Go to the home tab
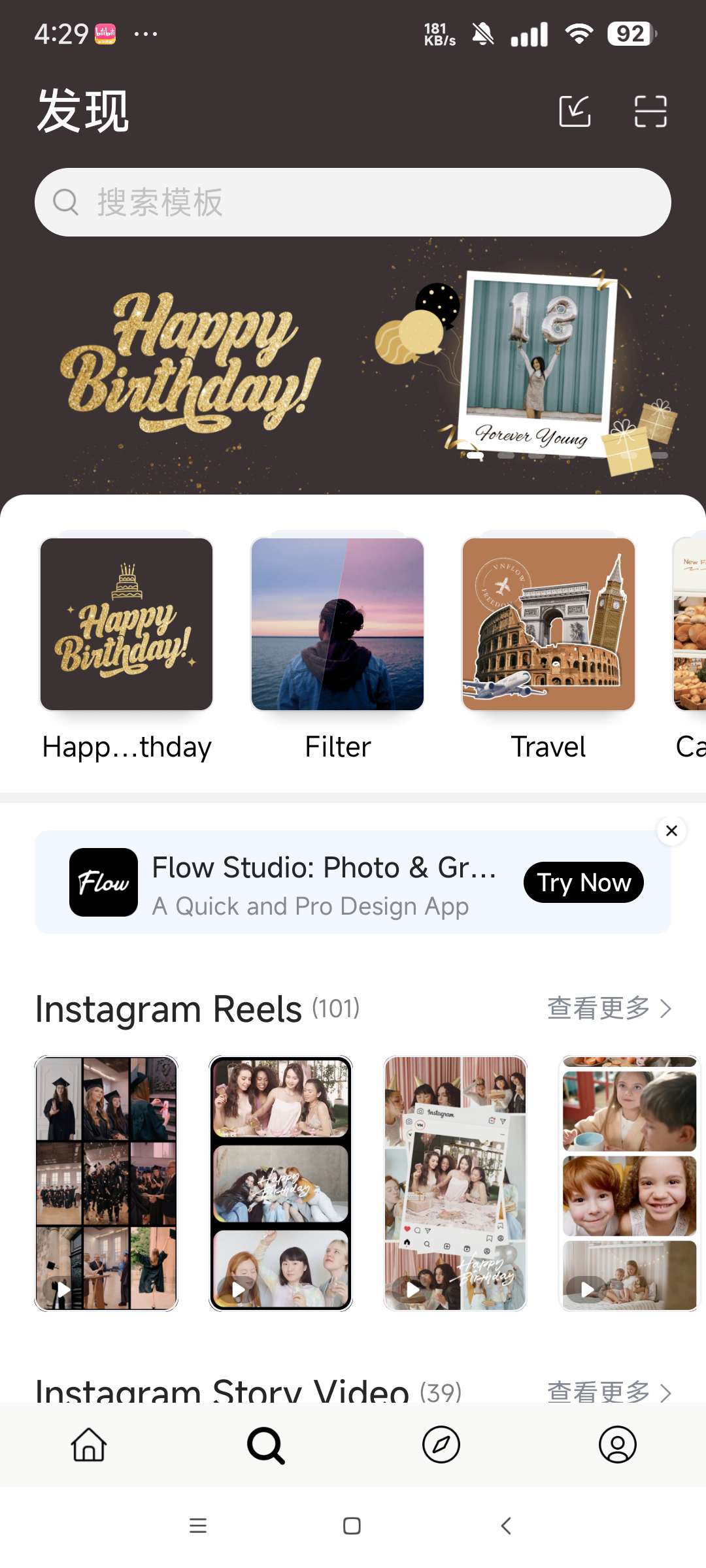 [x=89, y=1445]
